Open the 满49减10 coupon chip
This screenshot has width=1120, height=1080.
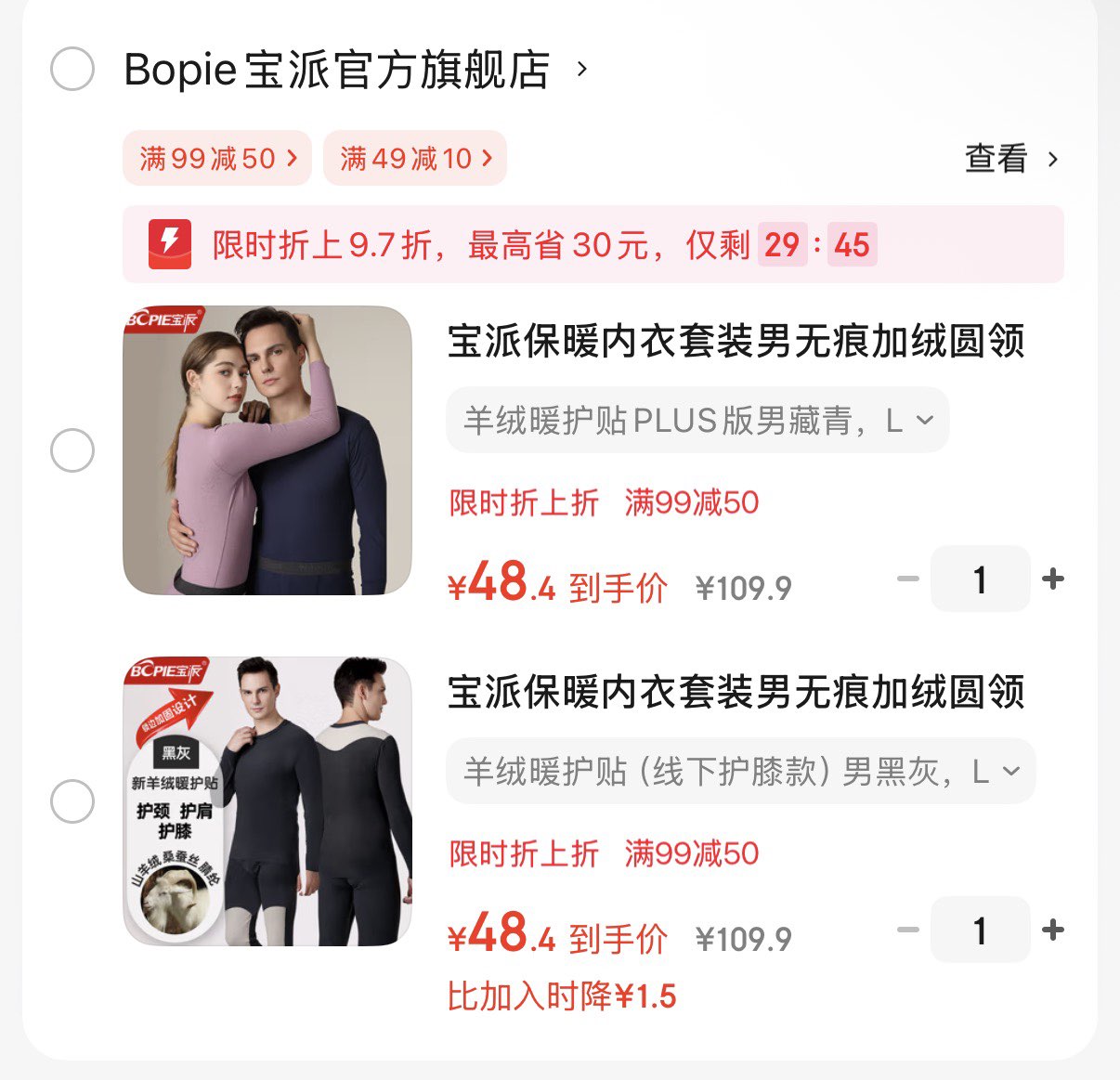[415, 159]
